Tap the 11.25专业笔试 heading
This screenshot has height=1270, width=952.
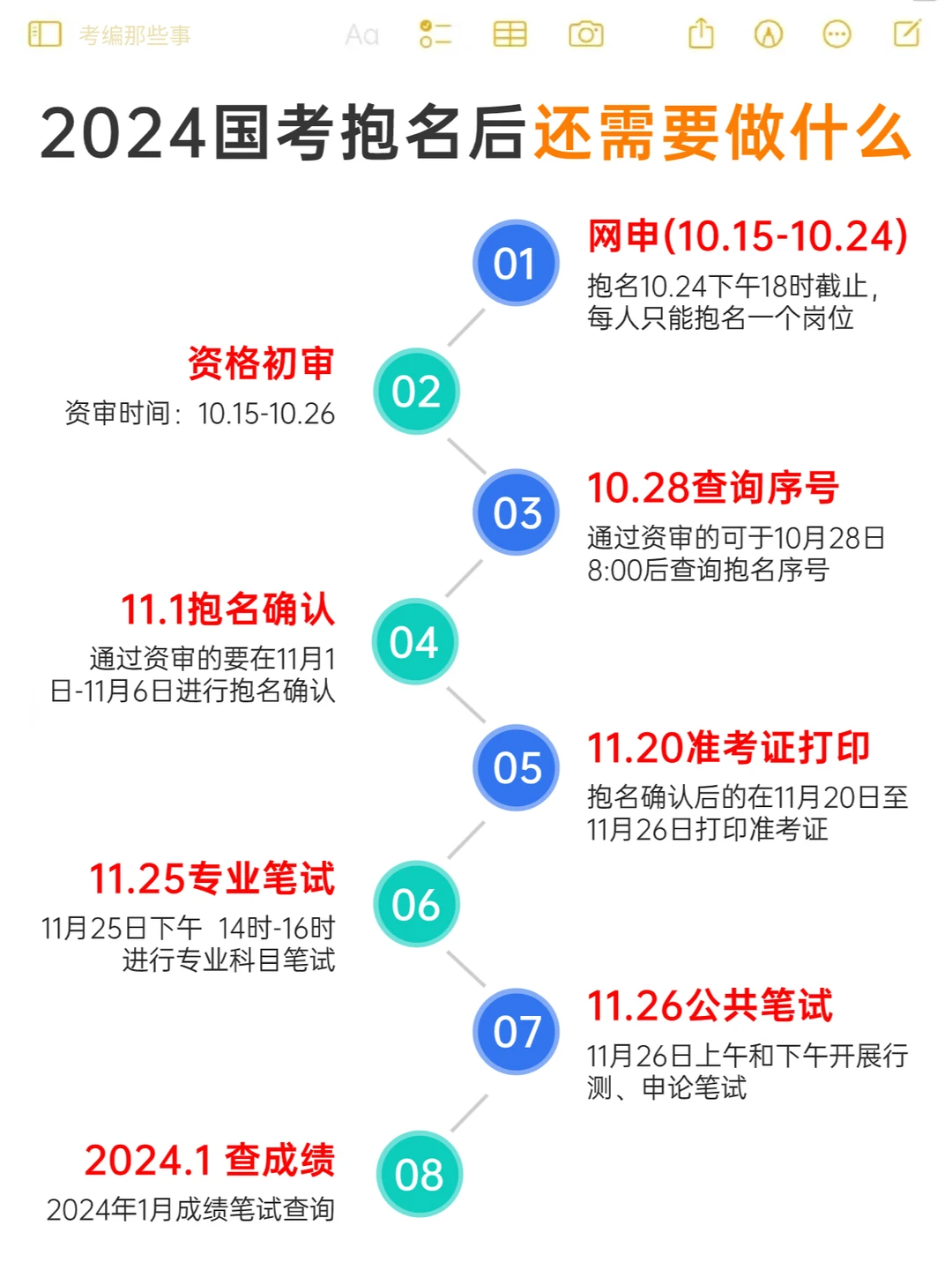(x=214, y=878)
